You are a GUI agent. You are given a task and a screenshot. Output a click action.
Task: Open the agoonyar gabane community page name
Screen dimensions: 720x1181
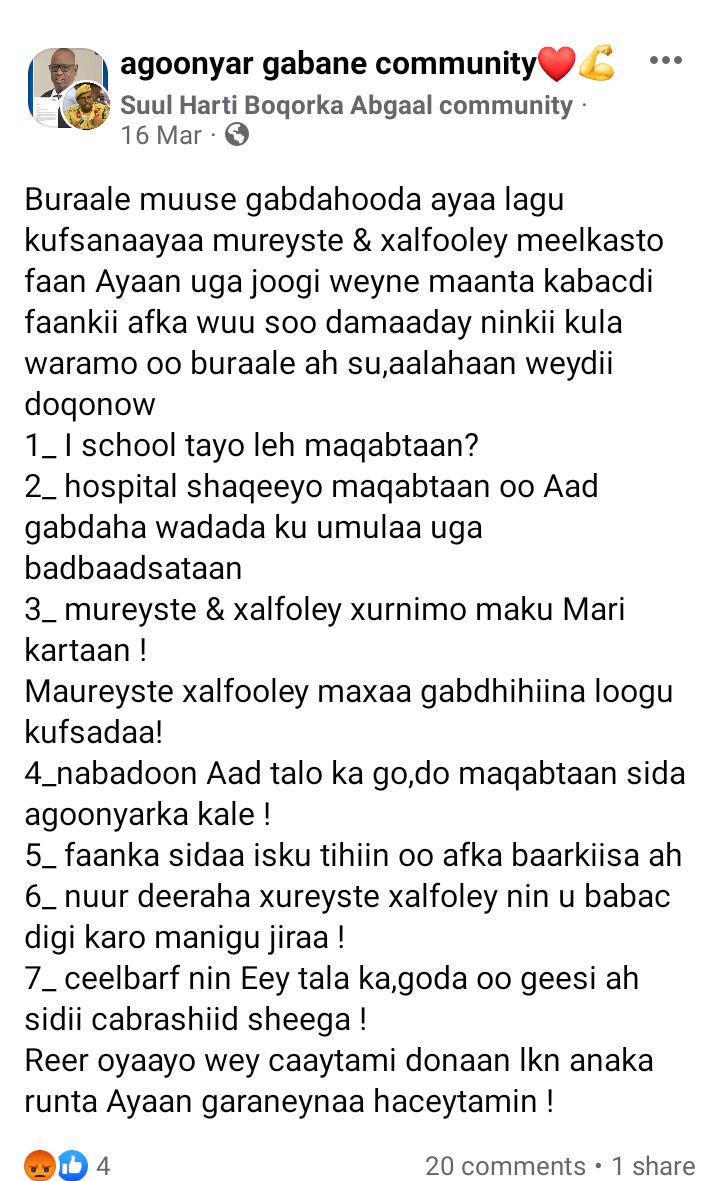(x=328, y=64)
